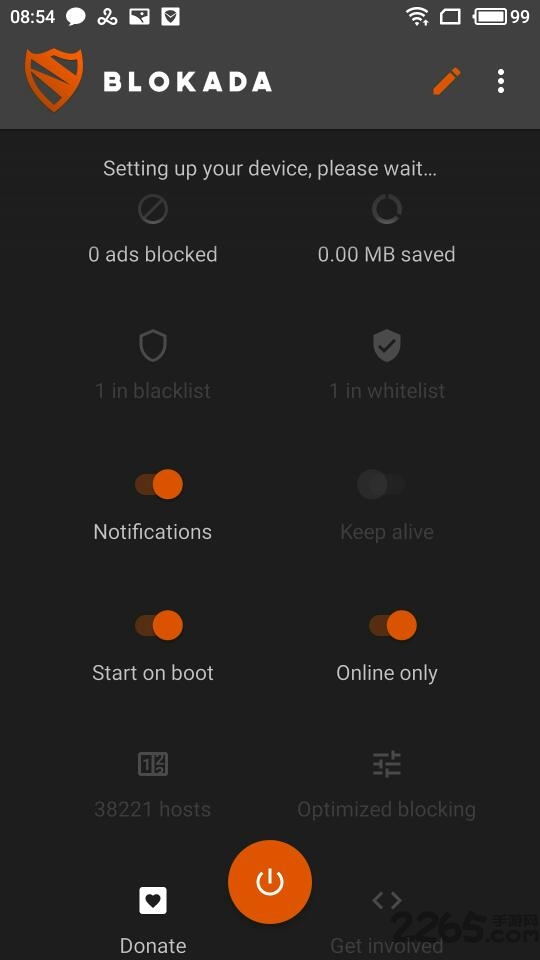Open the 1 in whitelist tile
This screenshot has width=540, height=960.
tap(387, 366)
